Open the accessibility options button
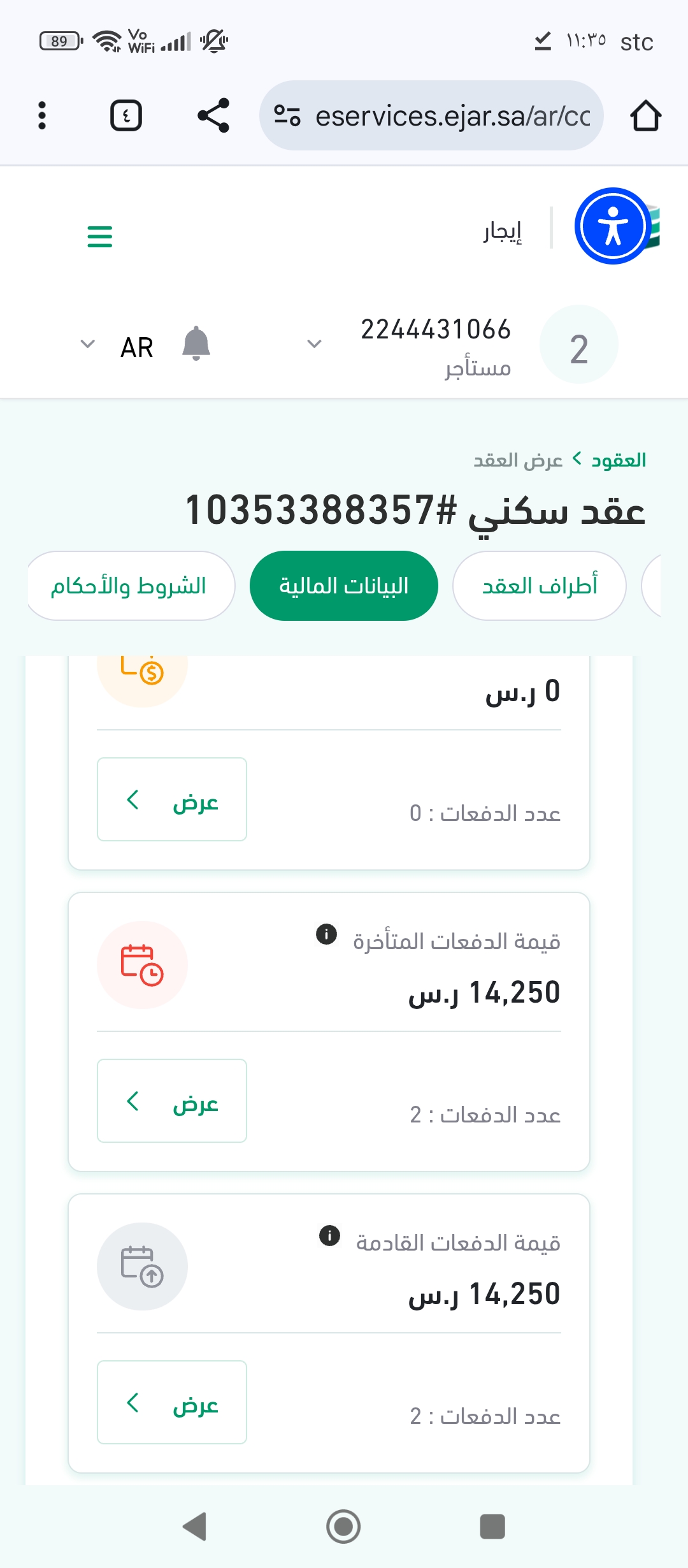Viewport: 688px width, 1568px height. 613,226
